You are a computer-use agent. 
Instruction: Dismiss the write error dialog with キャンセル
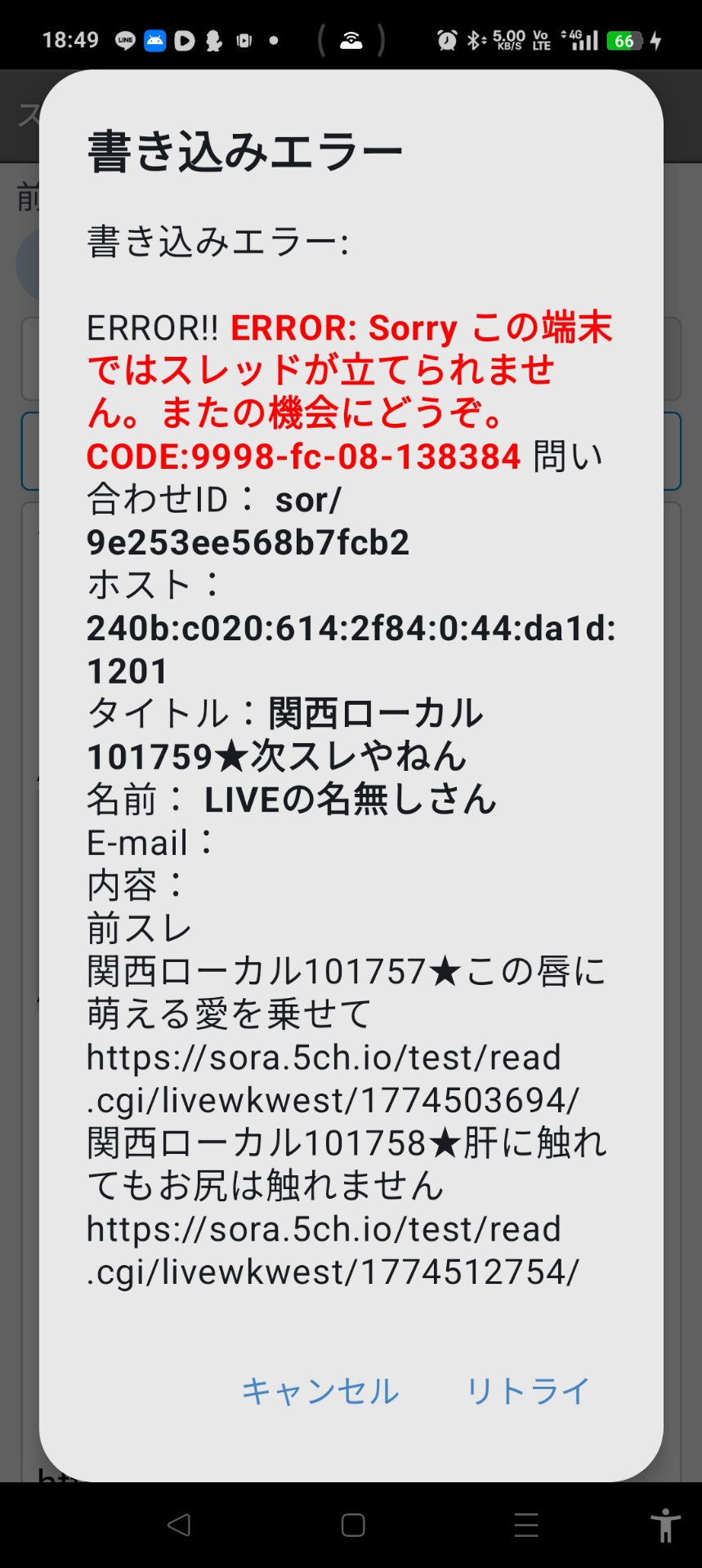pos(320,1391)
